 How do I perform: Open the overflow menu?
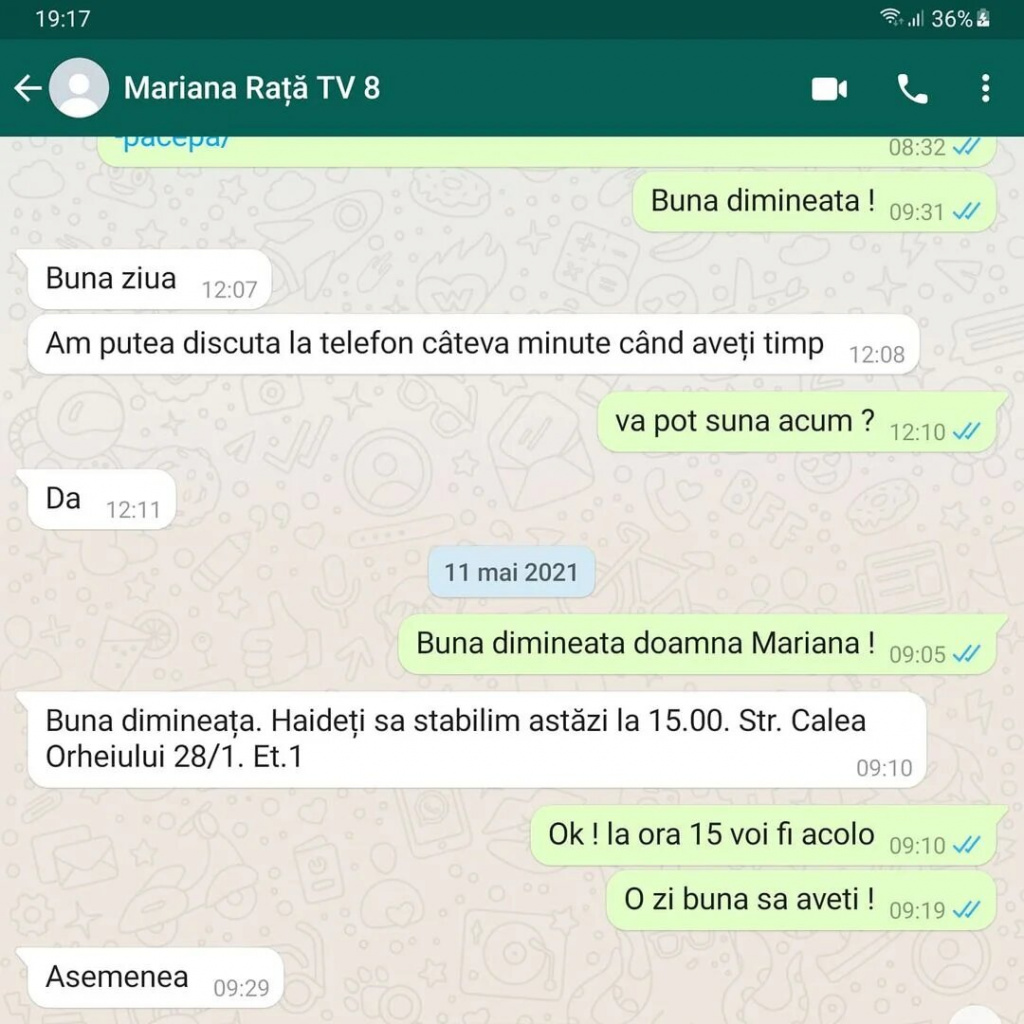coord(985,89)
